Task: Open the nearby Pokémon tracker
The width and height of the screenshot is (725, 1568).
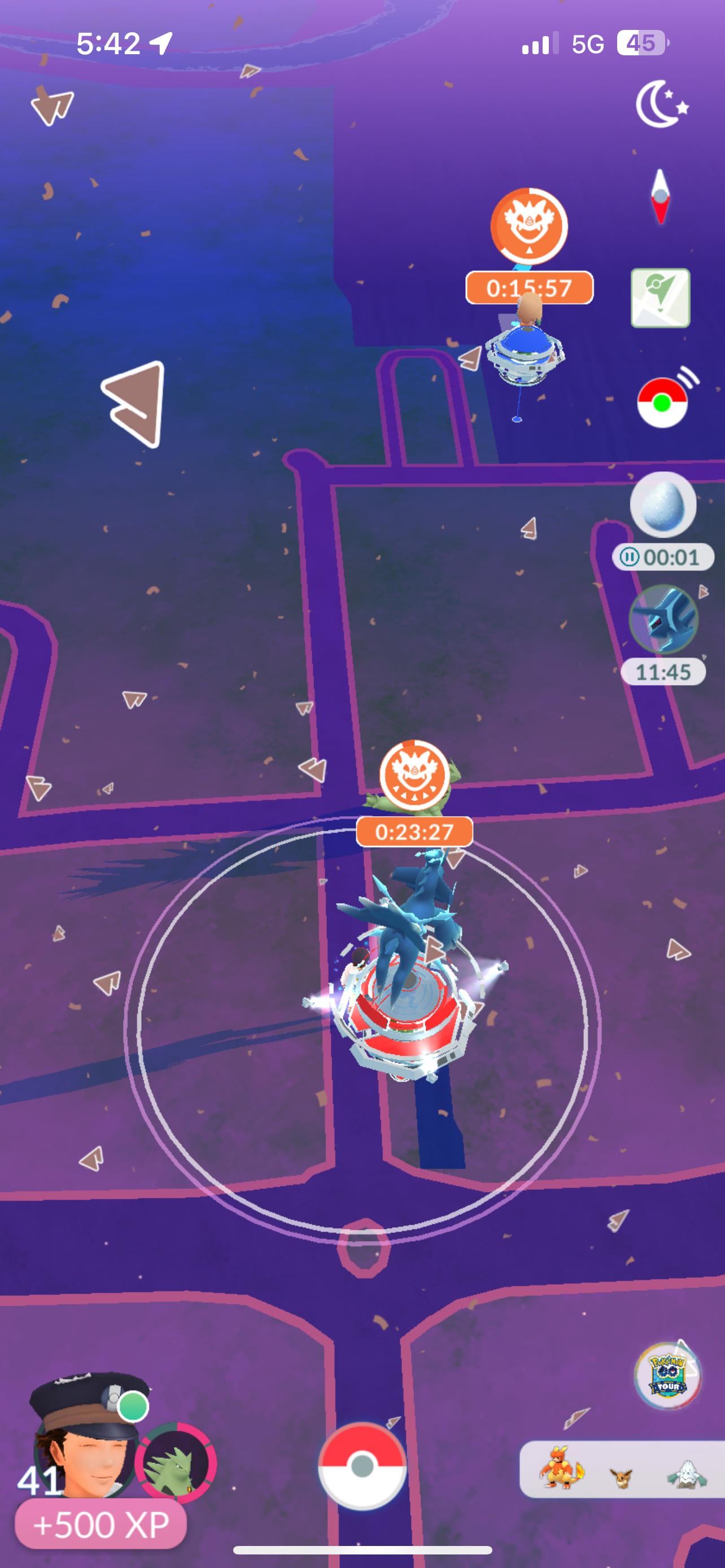Action: 621,1469
